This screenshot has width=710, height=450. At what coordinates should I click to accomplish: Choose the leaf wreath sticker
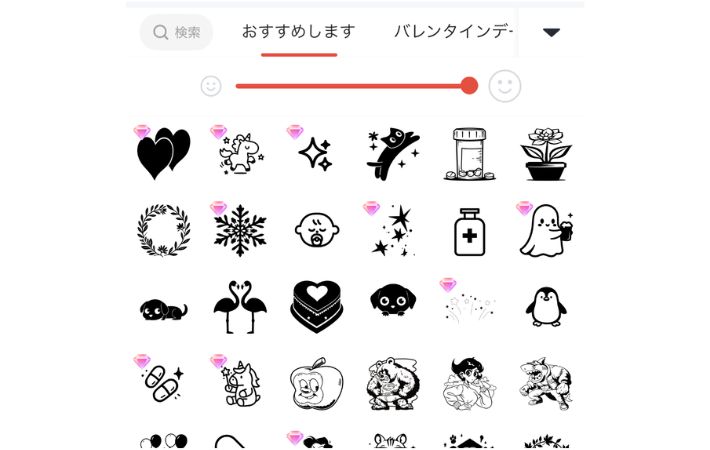[x=163, y=231]
